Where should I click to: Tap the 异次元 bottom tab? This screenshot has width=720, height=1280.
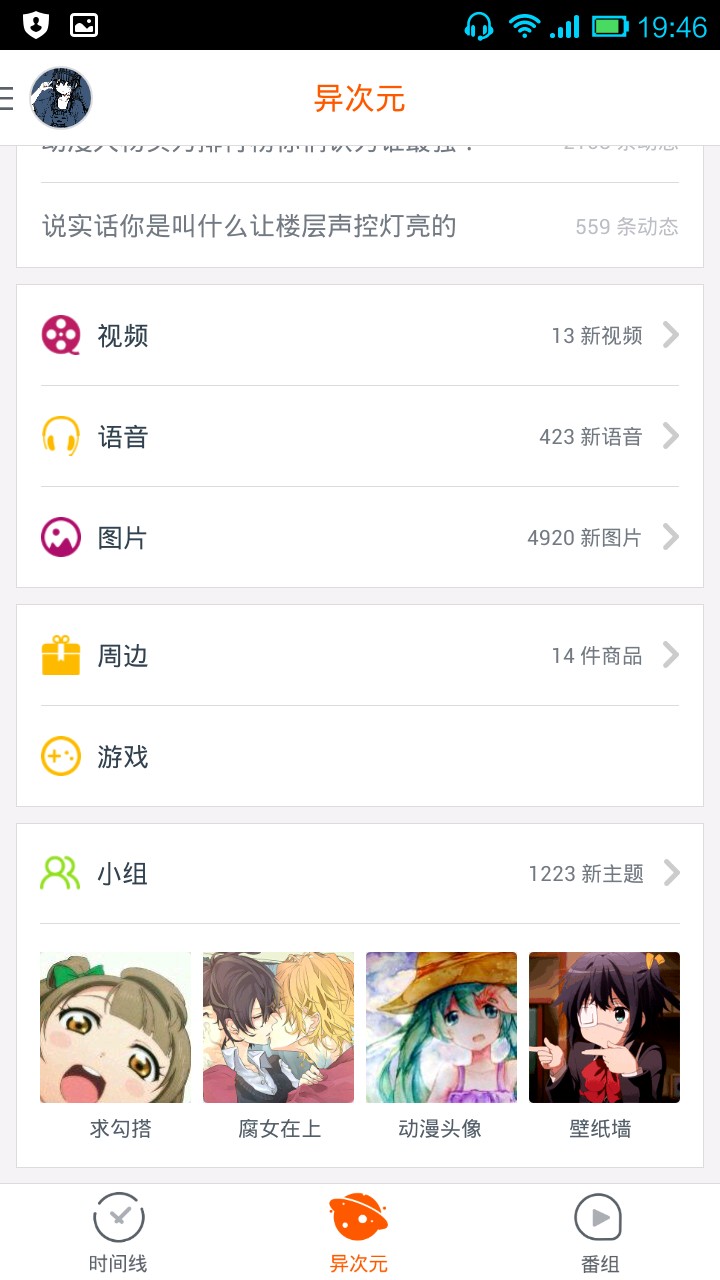click(x=359, y=1234)
